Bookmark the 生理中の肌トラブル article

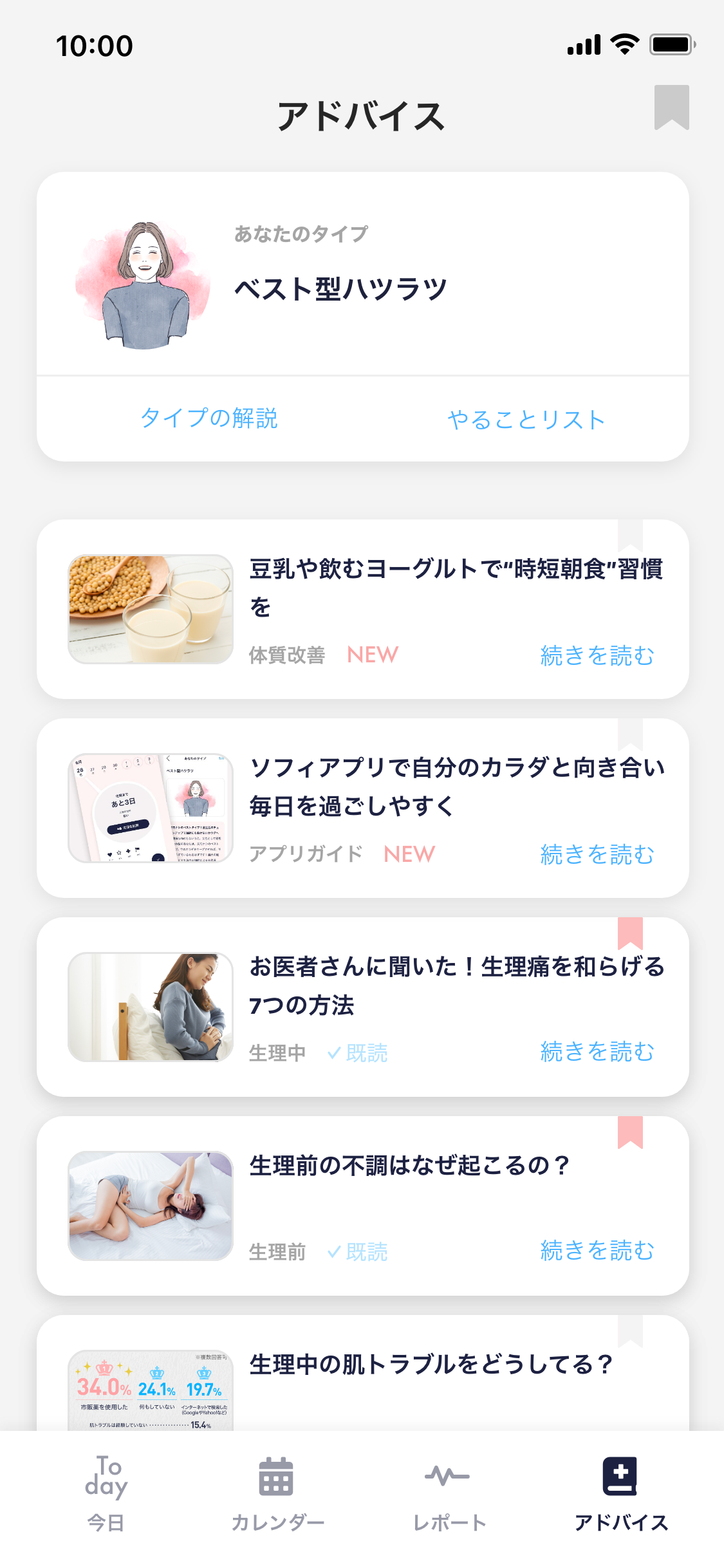tap(630, 1331)
